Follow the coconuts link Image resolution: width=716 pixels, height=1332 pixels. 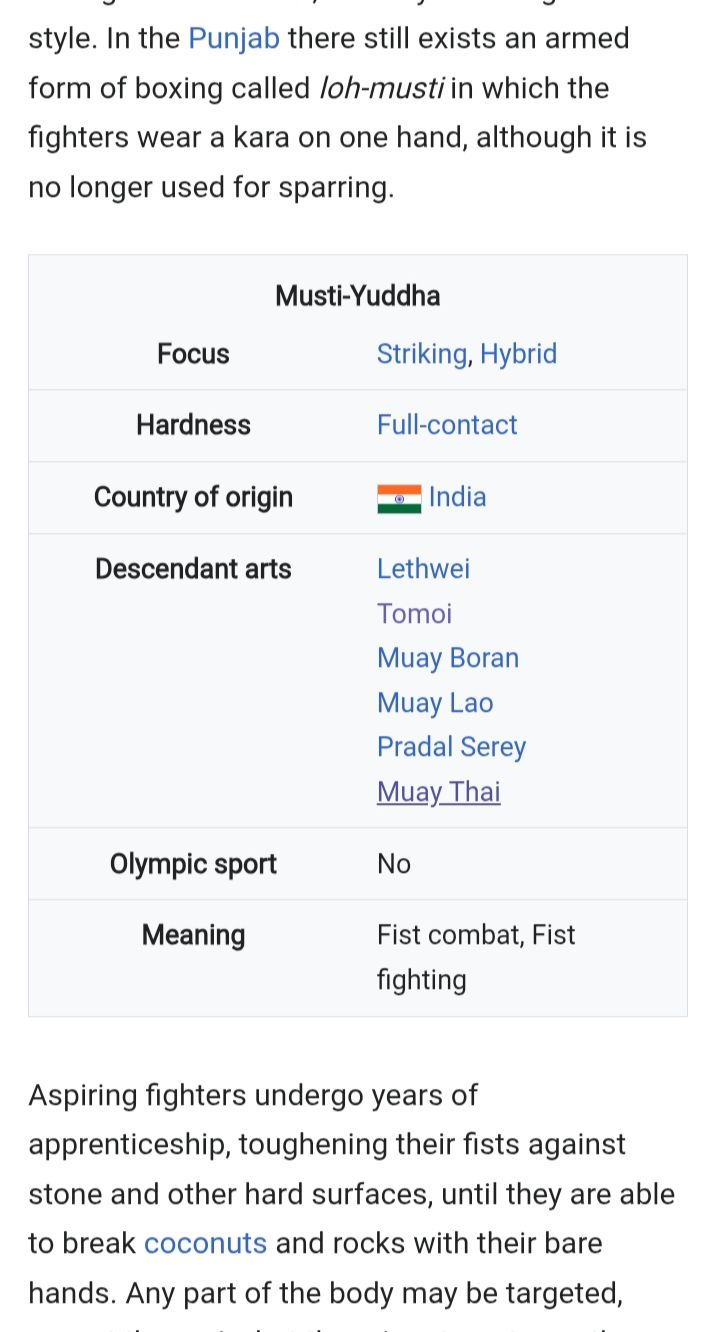205,1243
